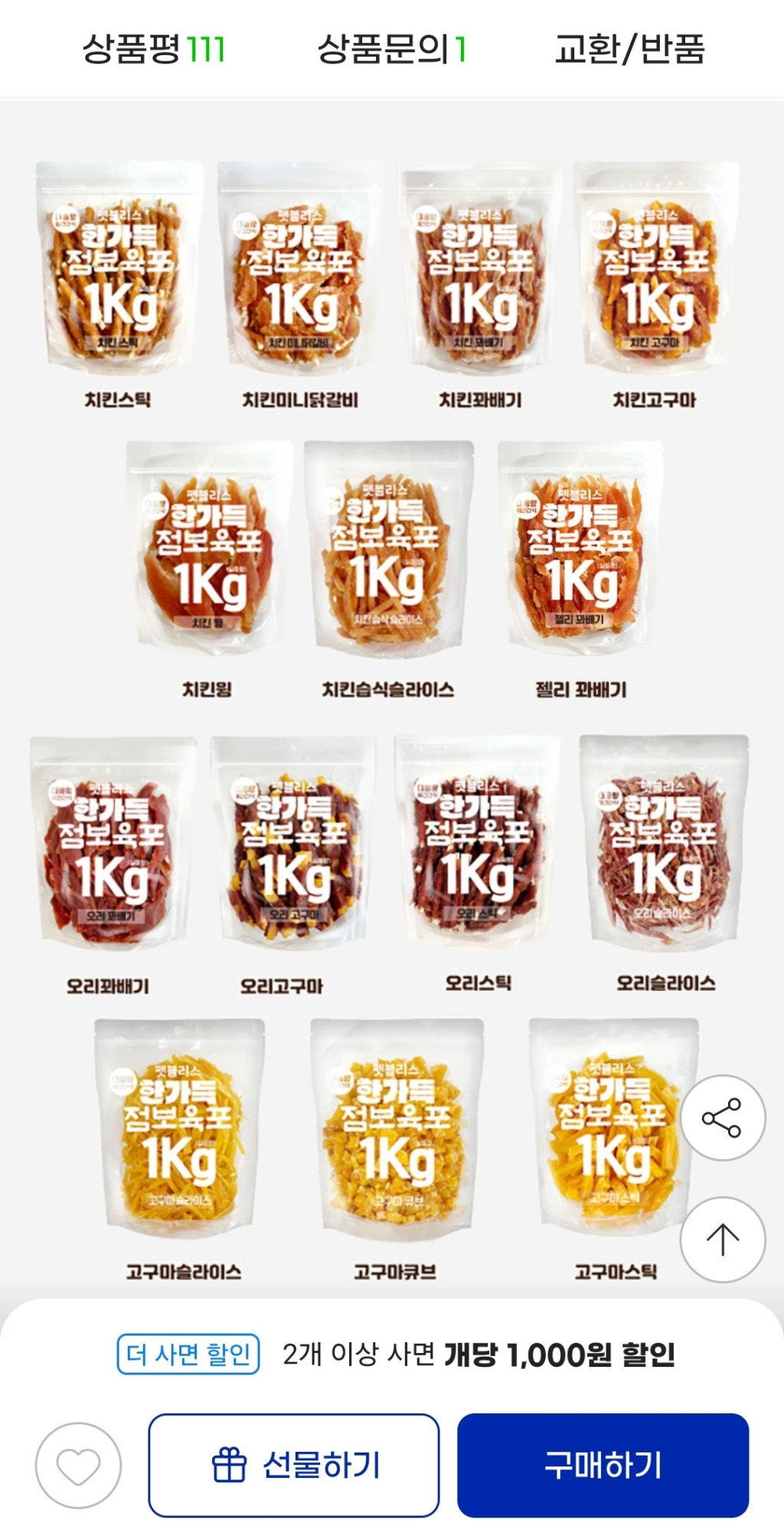This screenshot has height=1536, width=784.
Task: Share this product
Action: (x=722, y=1117)
